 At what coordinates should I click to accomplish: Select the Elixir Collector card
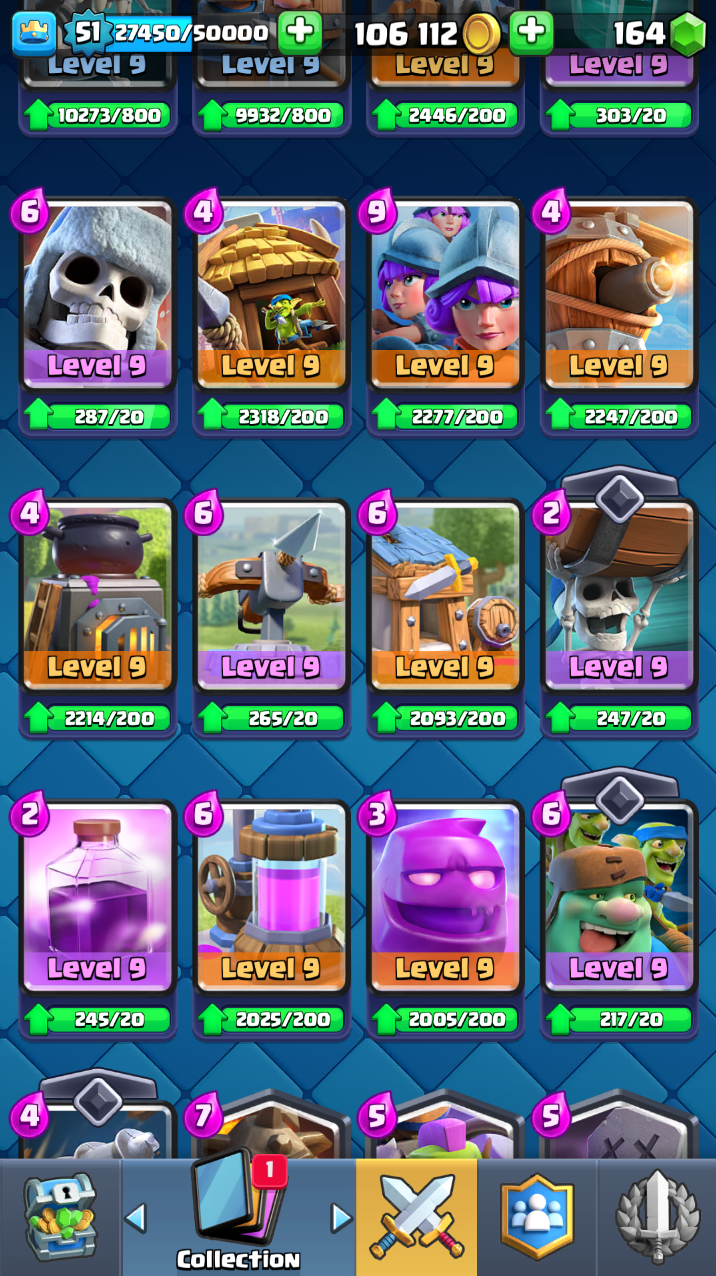coord(271,899)
